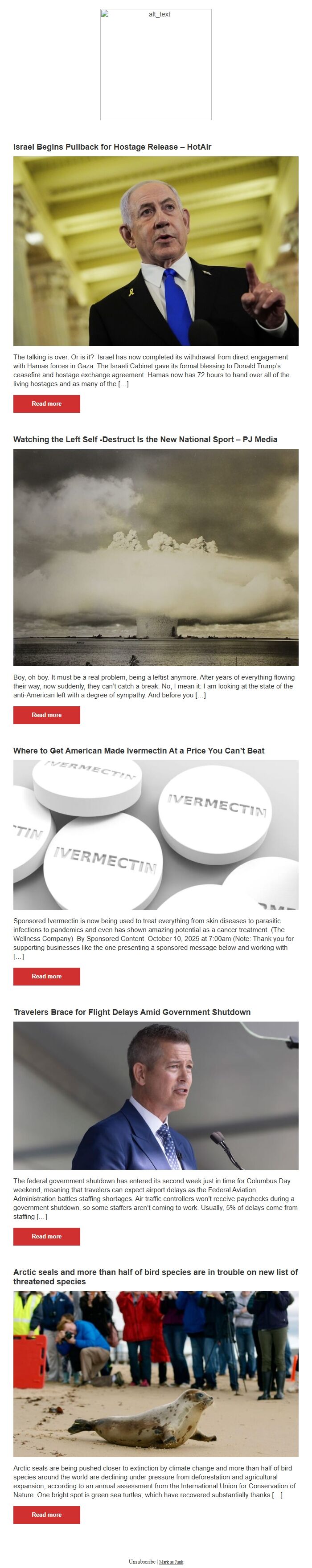Tap Read more under the Ivermectin sponsored article
The height and width of the screenshot is (1568, 312).
(x=46, y=976)
